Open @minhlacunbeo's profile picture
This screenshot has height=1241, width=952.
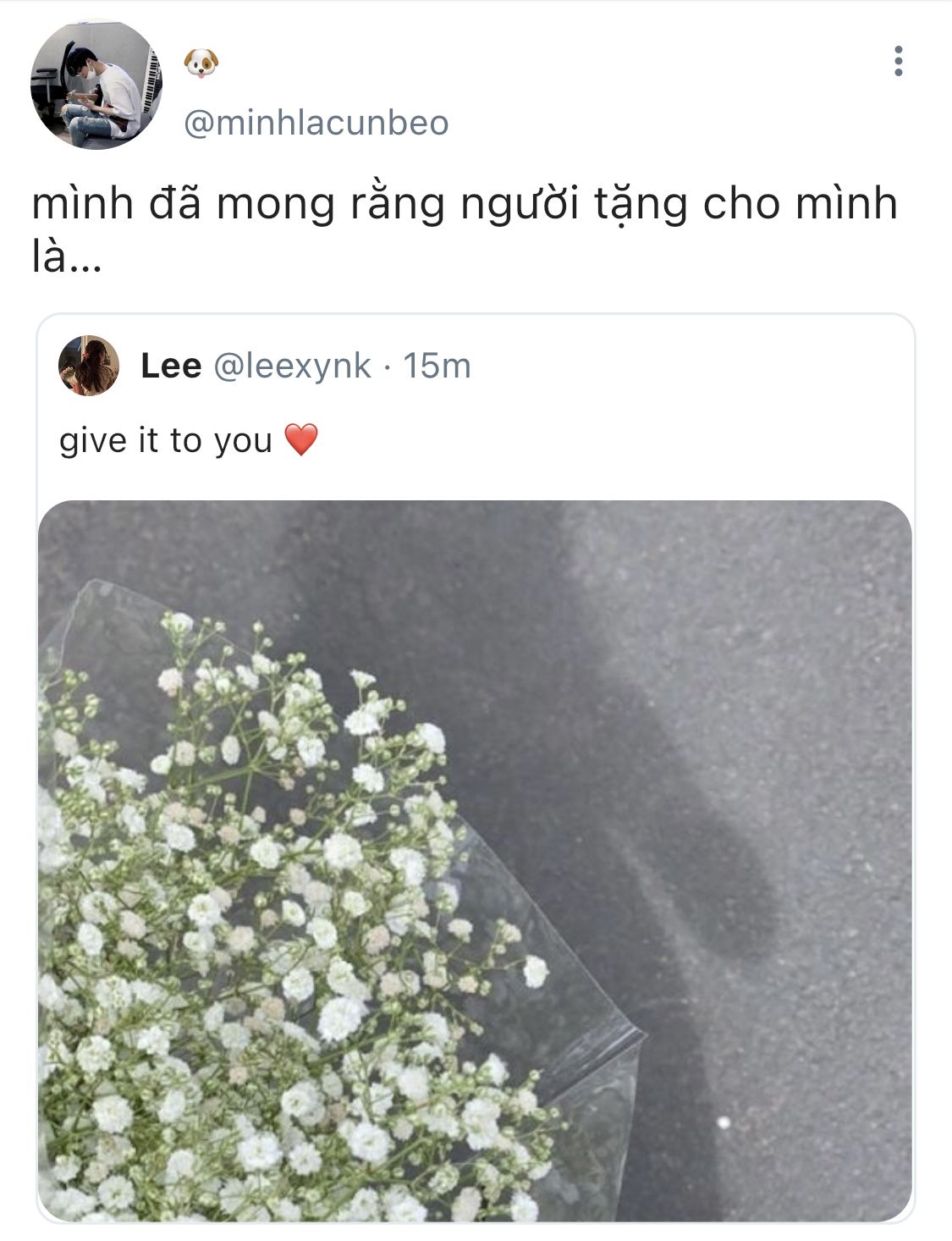96,85
